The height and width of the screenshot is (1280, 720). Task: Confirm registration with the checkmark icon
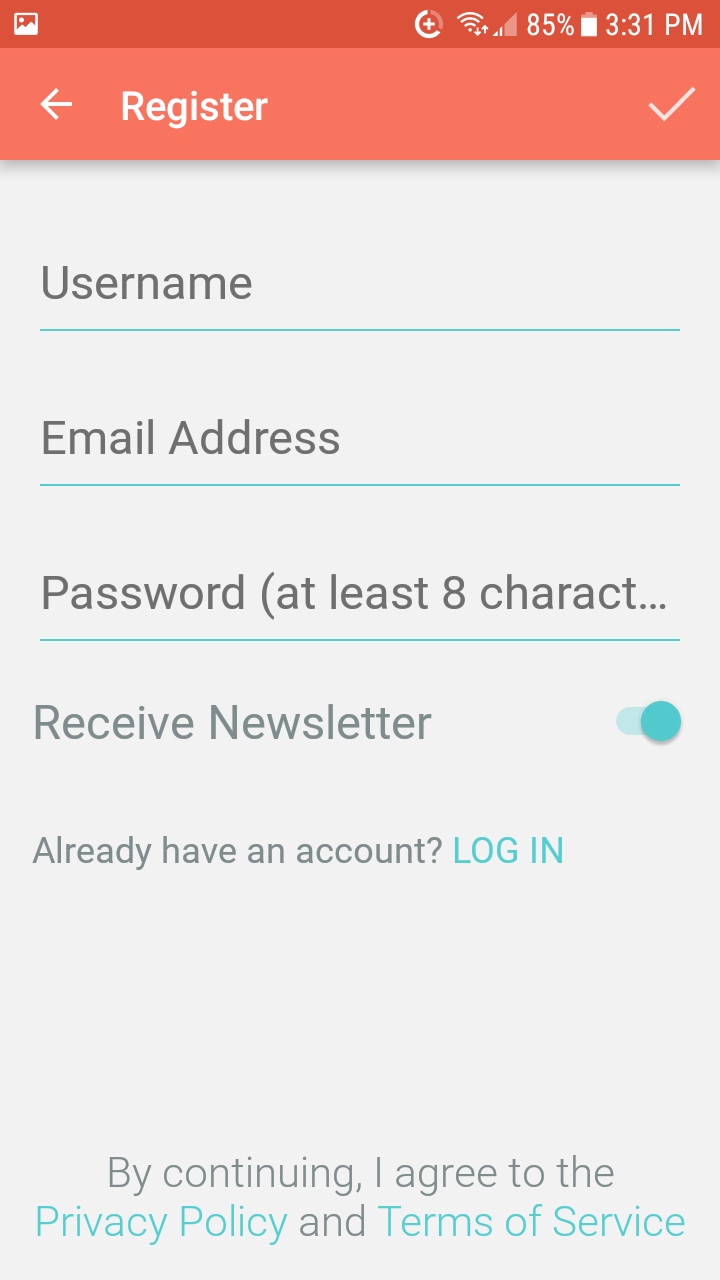click(671, 105)
